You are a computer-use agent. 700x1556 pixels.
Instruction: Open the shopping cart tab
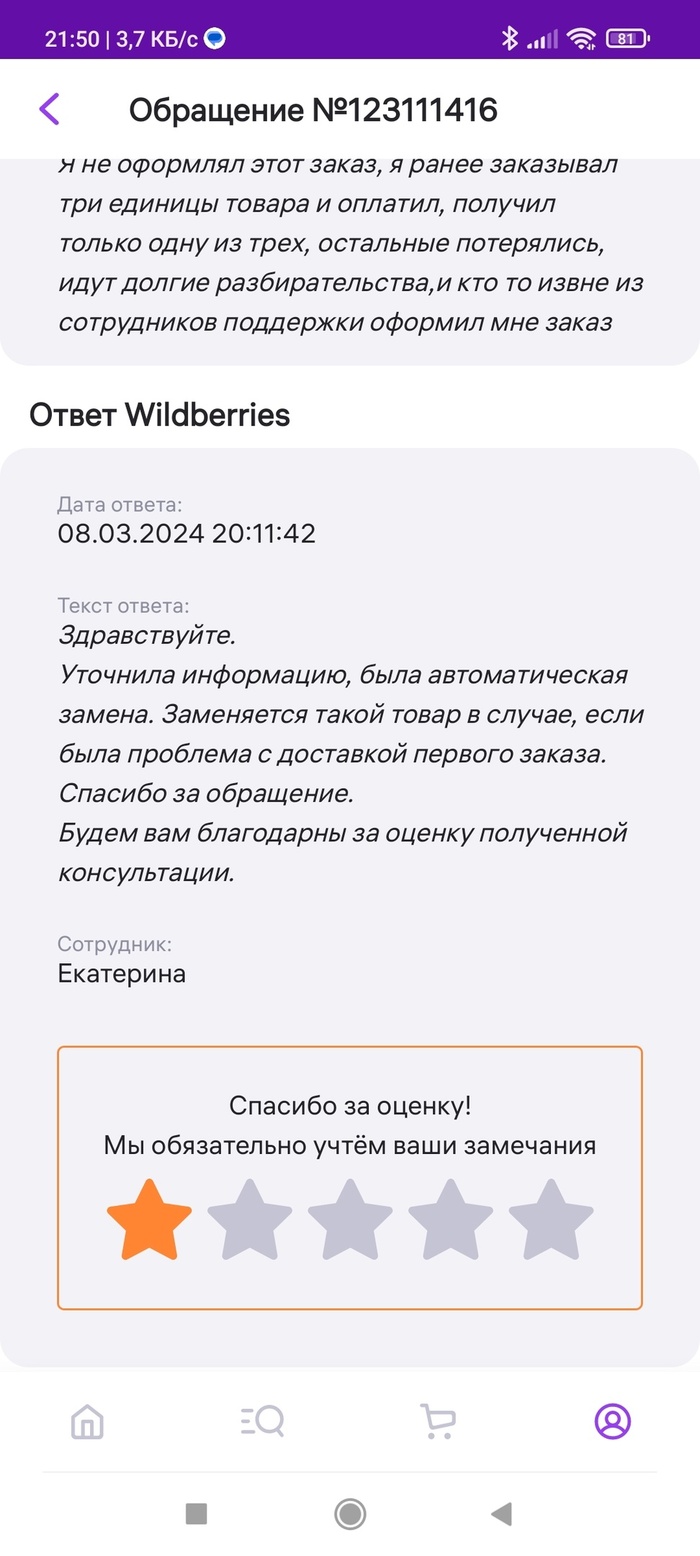tap(437, 1421)
